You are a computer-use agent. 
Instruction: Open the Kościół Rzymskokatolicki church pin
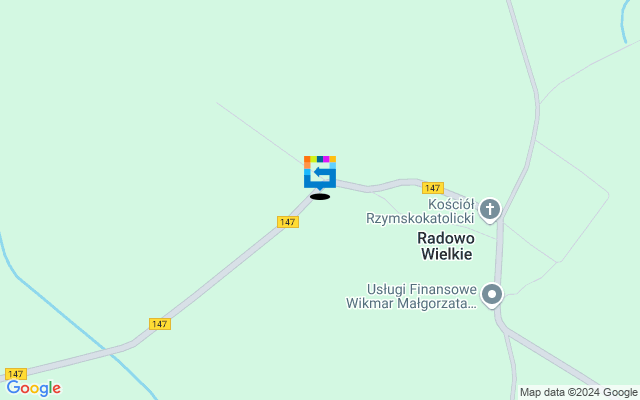point(490,209)
